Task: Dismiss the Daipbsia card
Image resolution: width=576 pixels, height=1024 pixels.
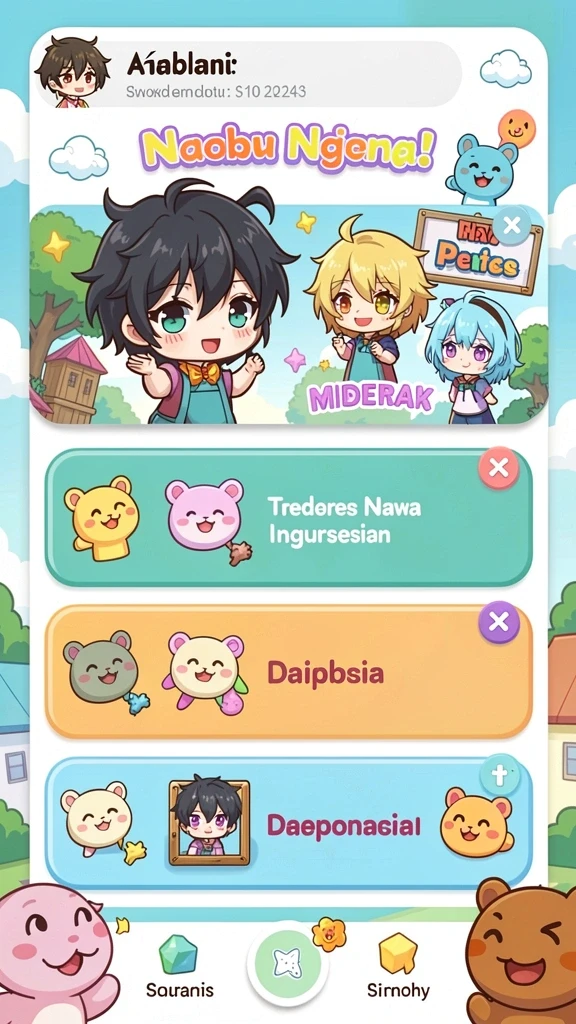Action: point(499,622)
